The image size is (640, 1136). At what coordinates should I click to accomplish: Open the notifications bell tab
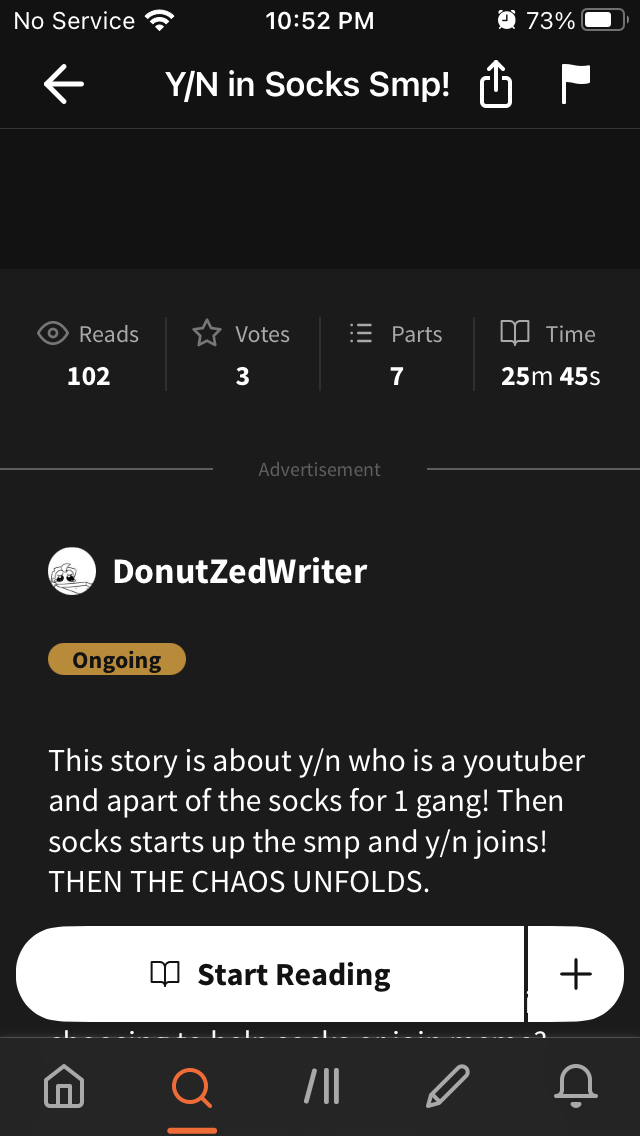[576, 1087]
